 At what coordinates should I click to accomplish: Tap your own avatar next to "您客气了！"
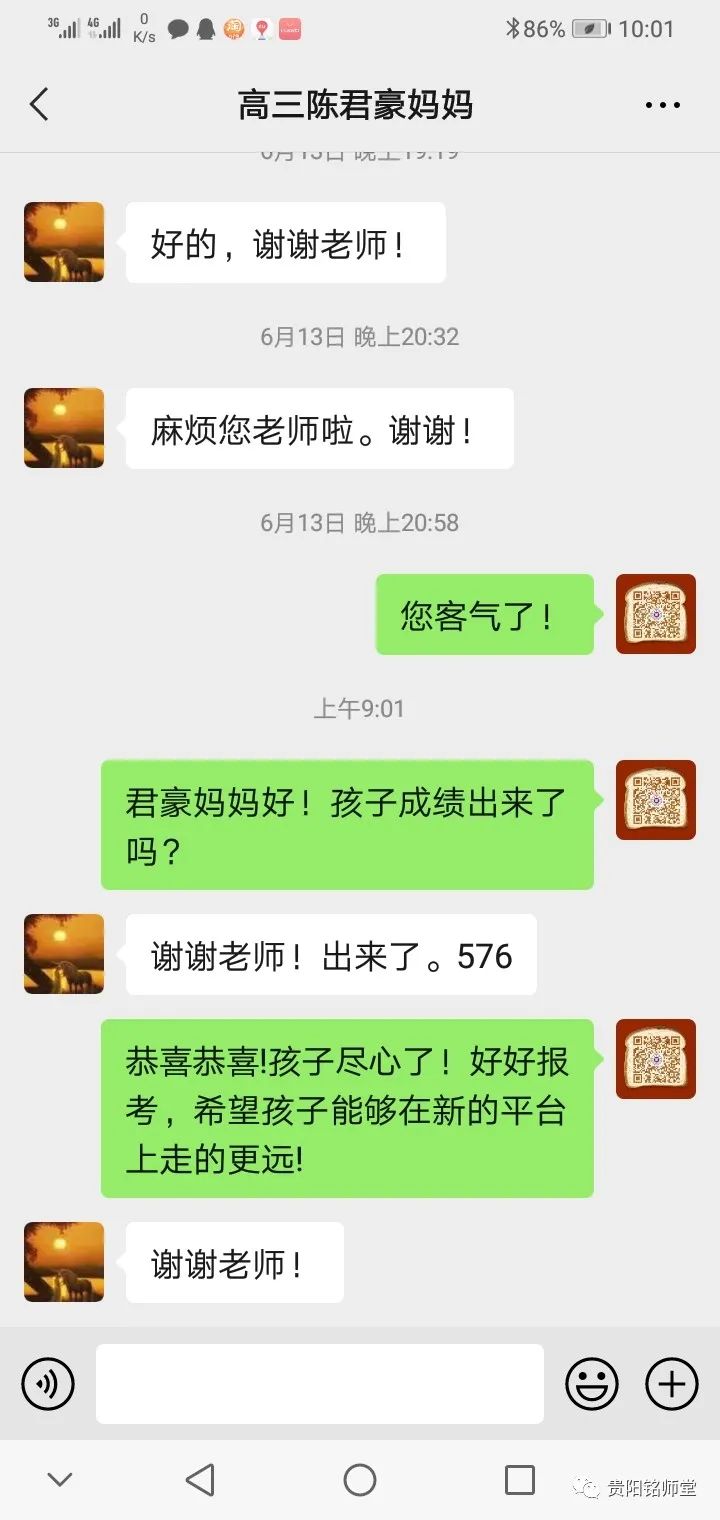point(656,614)
